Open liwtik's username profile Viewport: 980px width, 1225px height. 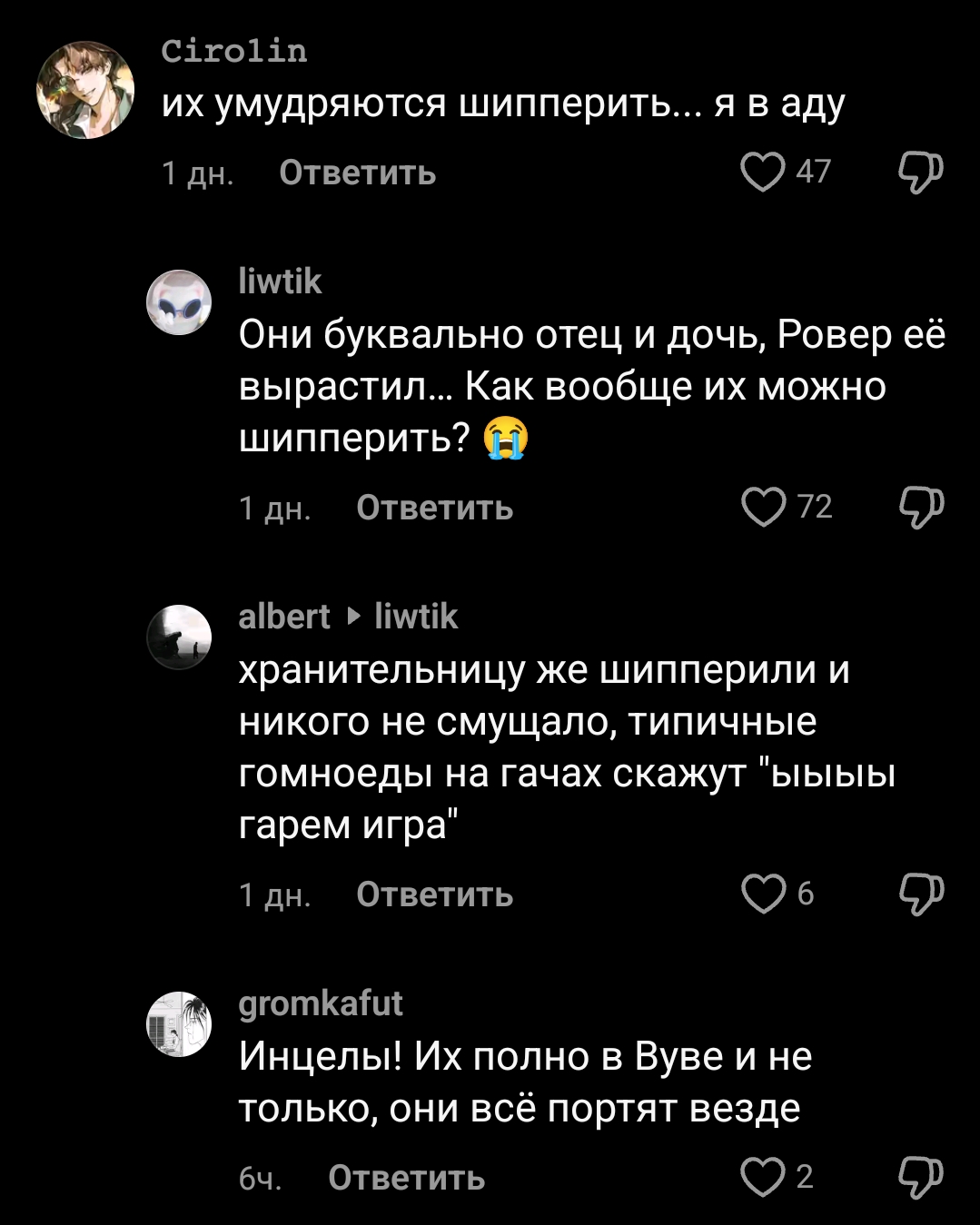tap(280, 282)
